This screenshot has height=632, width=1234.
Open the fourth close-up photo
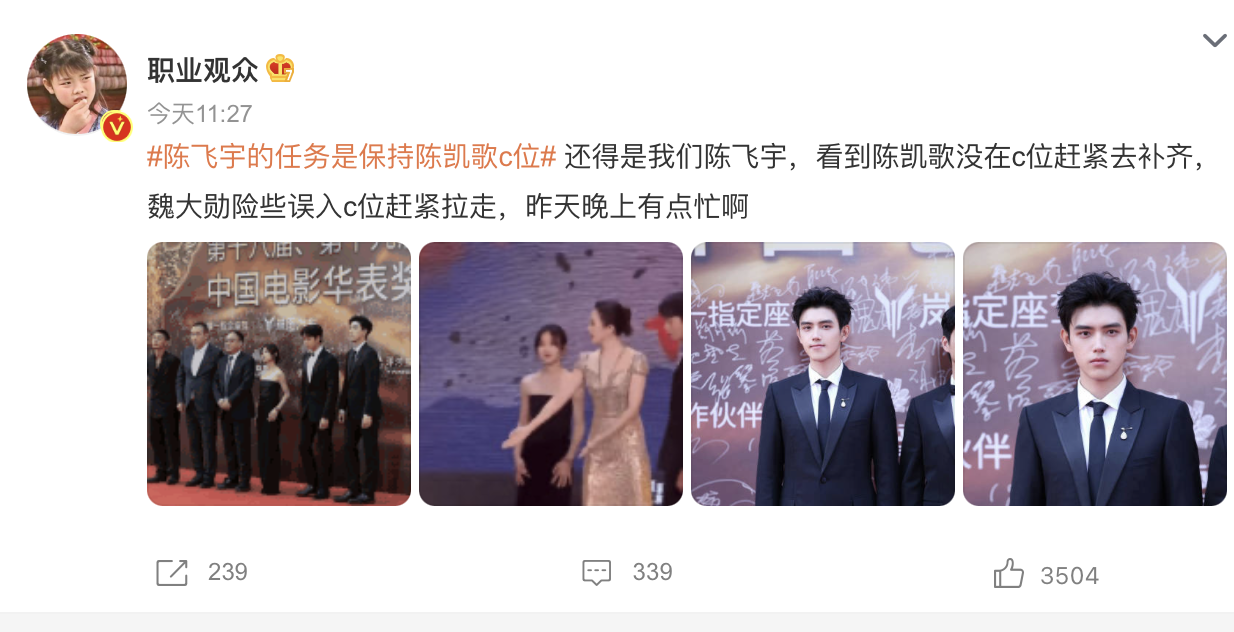(x=1094, y=373)
